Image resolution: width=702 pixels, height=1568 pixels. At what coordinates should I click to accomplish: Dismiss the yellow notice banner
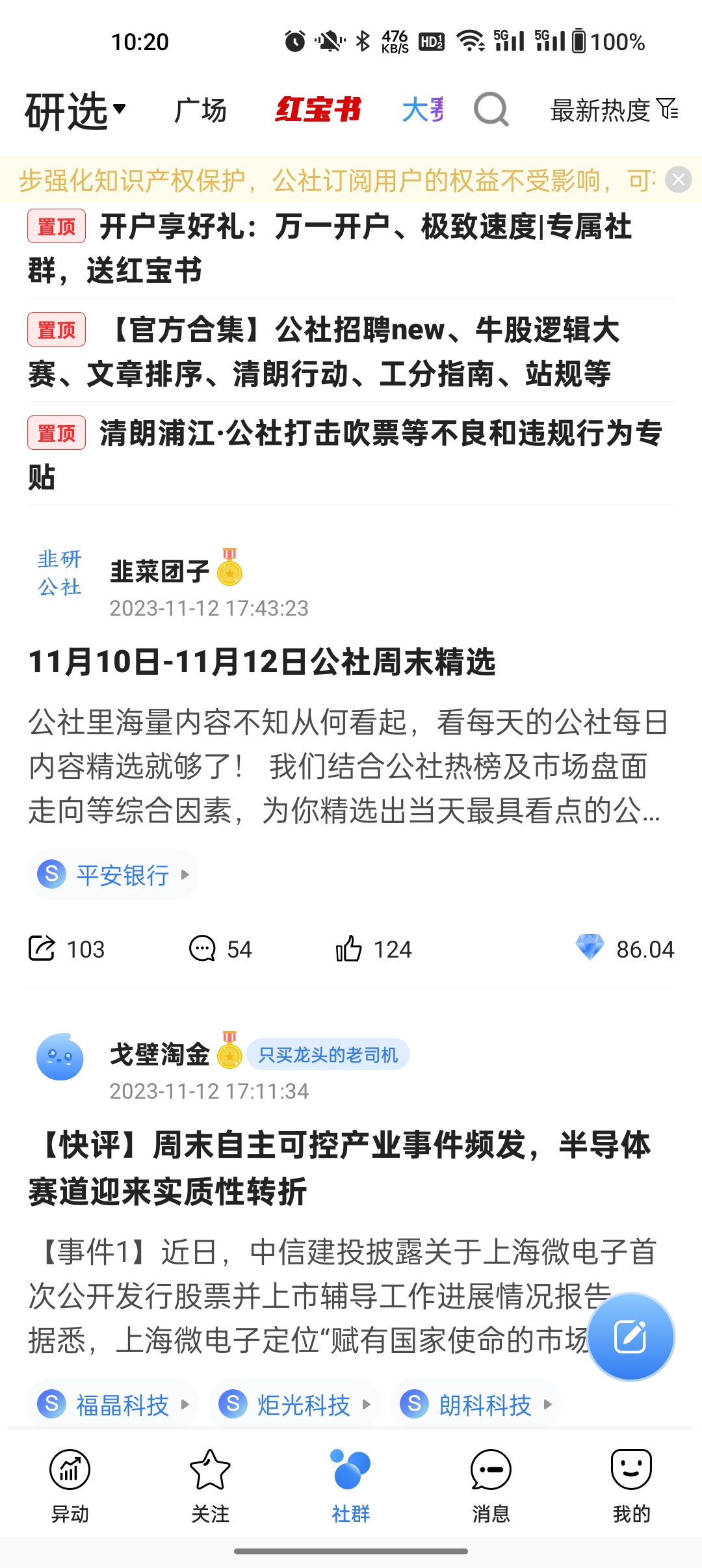(x=679, y=179)
